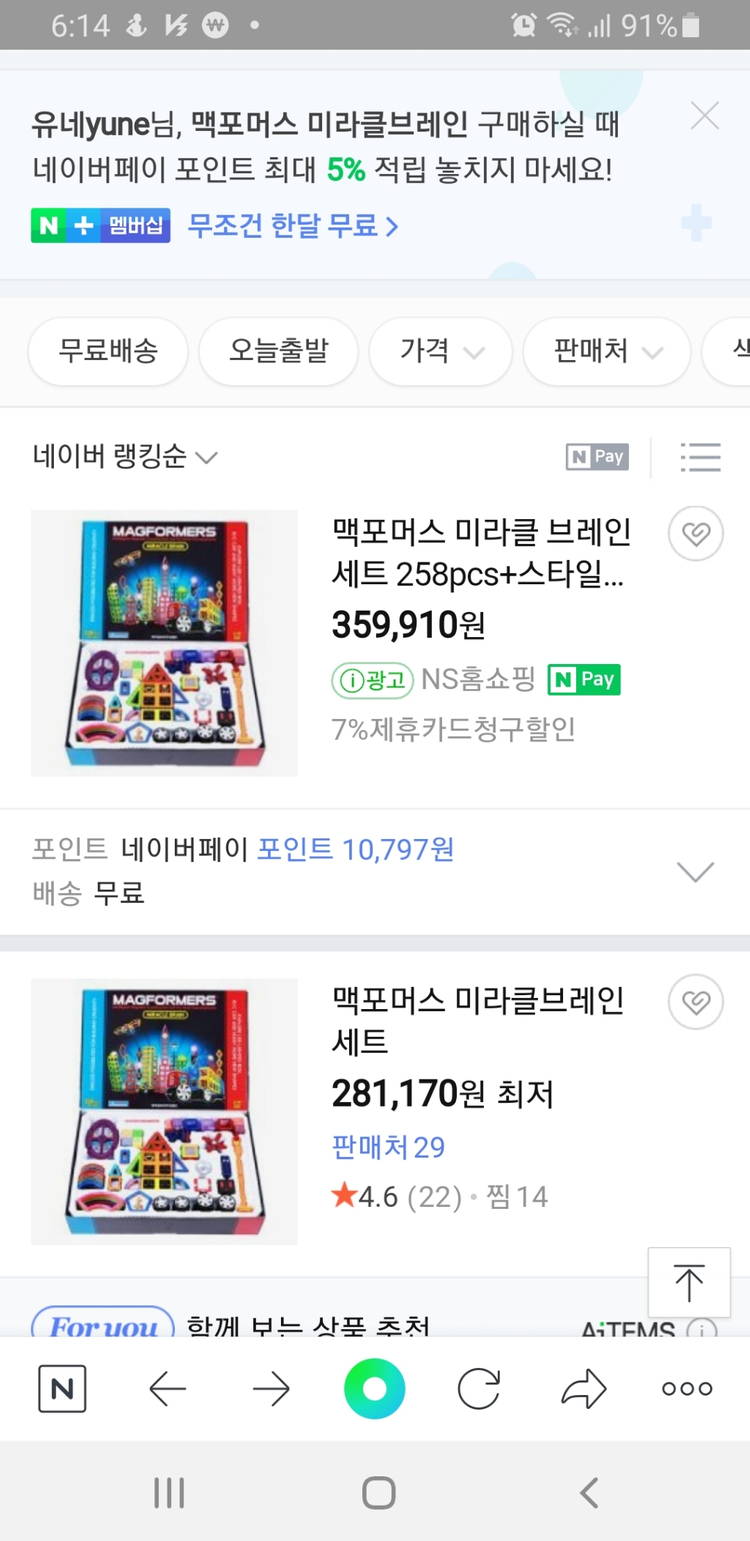Toggle the 무료배송 filter chip
This screenshot has width=750, height=1541.
coord(107,352)
